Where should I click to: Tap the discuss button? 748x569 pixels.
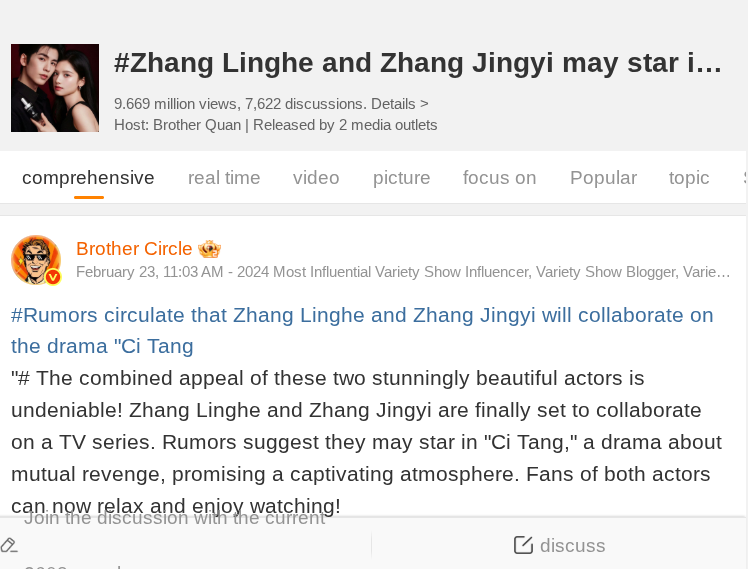[x=560, y=545]
